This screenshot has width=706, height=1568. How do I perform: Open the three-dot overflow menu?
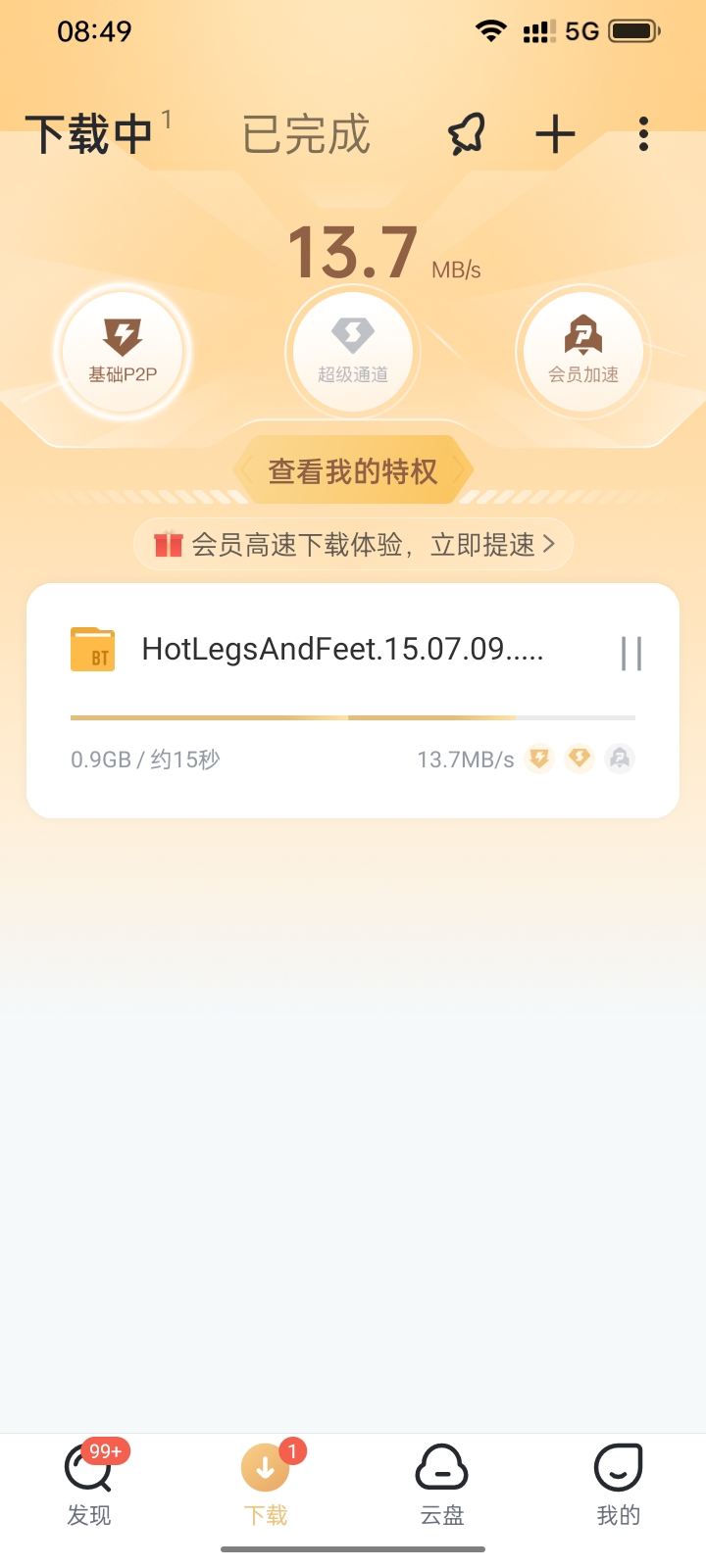tap(643, 134)
